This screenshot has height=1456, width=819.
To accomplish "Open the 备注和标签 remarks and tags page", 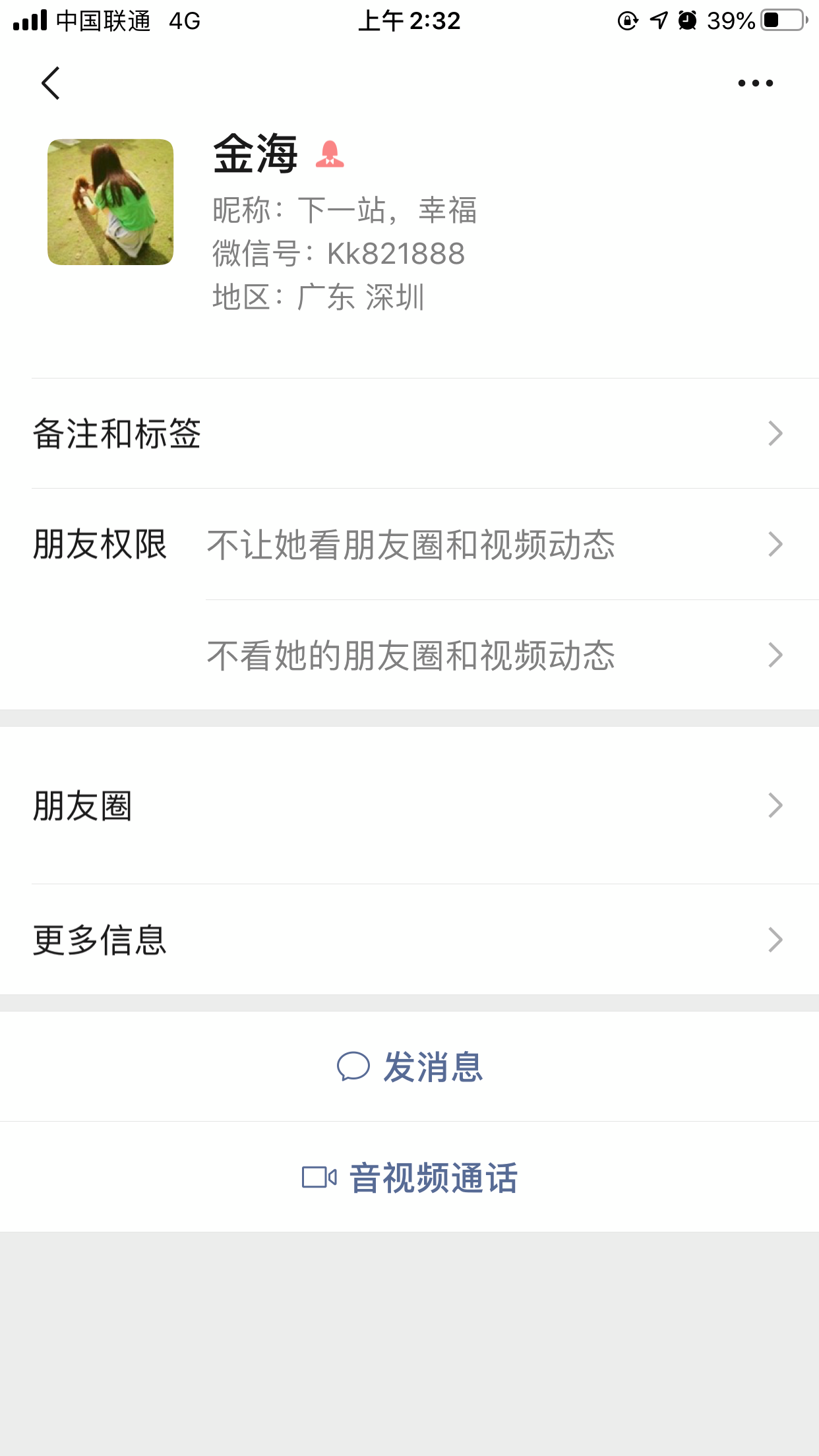I will coord(117,433).
